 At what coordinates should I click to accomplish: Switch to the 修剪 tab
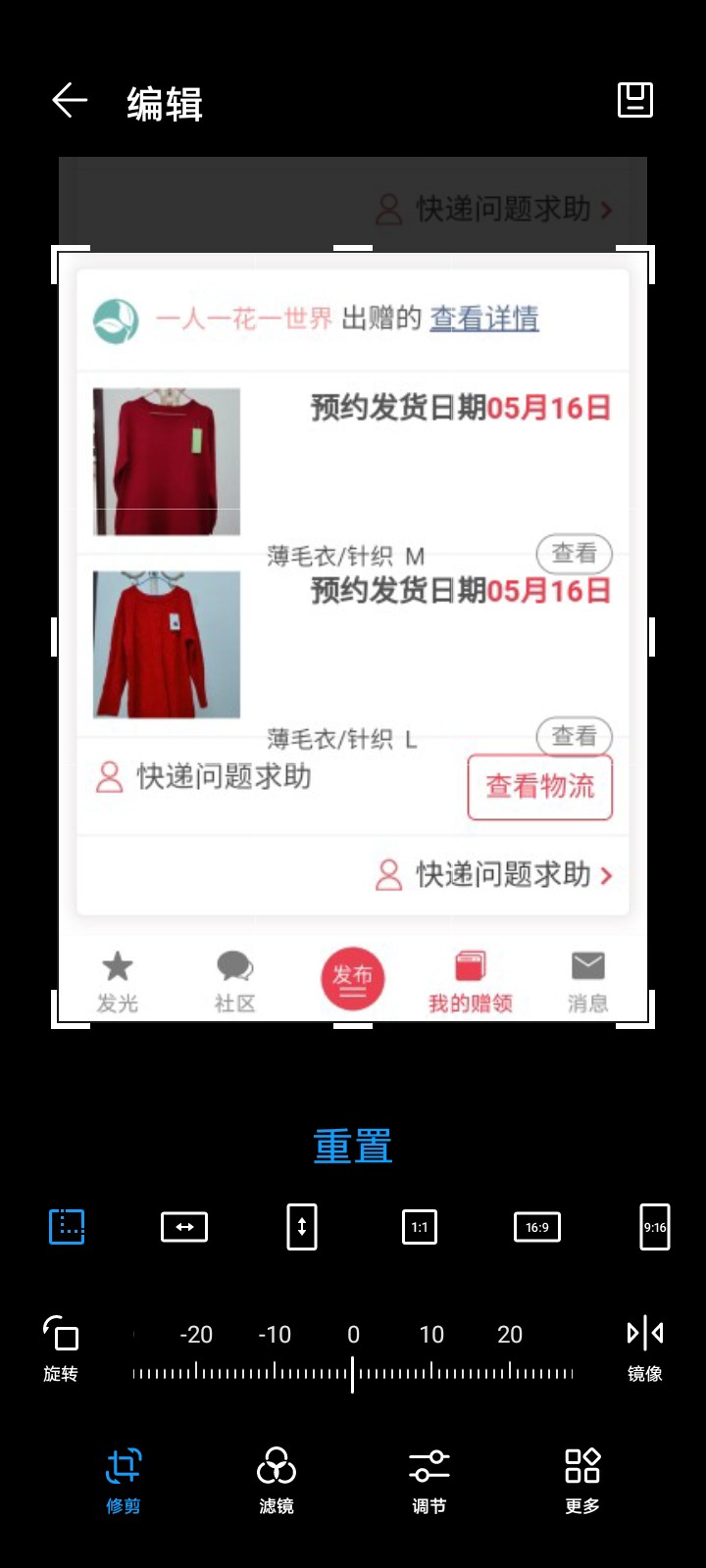124,1480
